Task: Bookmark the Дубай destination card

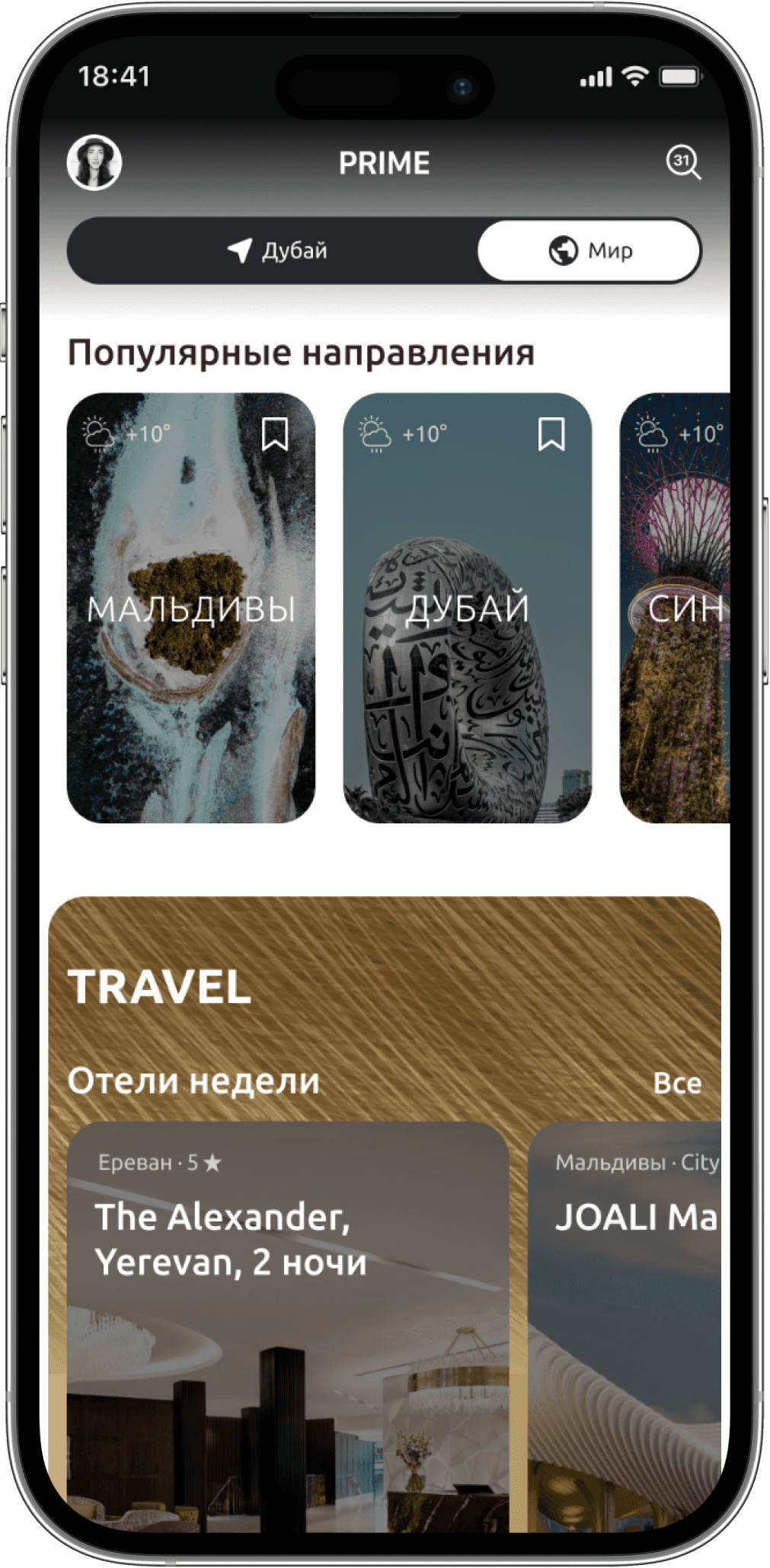Action: (551, 434)
